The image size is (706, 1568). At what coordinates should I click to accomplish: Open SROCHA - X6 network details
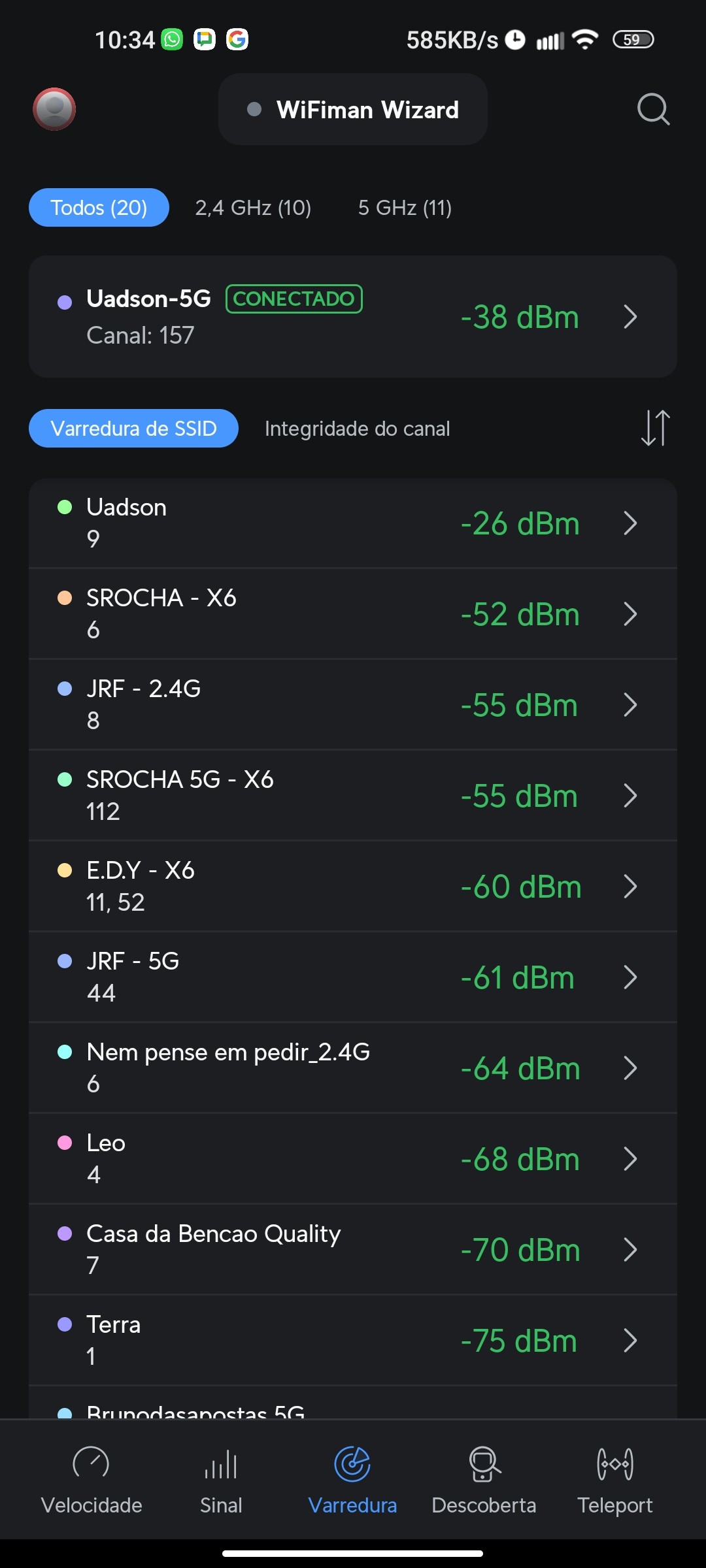[353, 614]
